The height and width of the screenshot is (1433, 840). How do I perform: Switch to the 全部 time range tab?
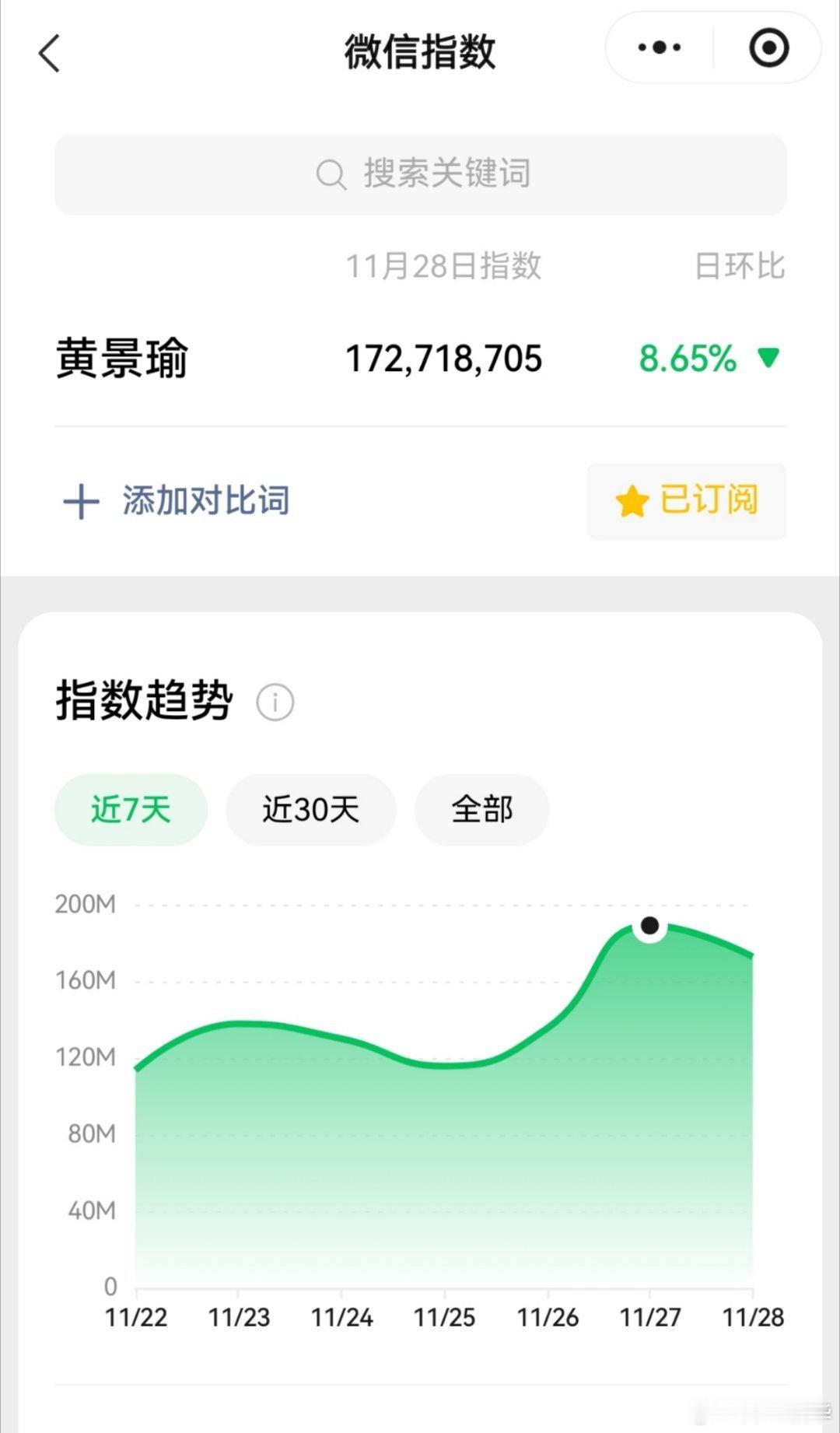click(481, 809)
